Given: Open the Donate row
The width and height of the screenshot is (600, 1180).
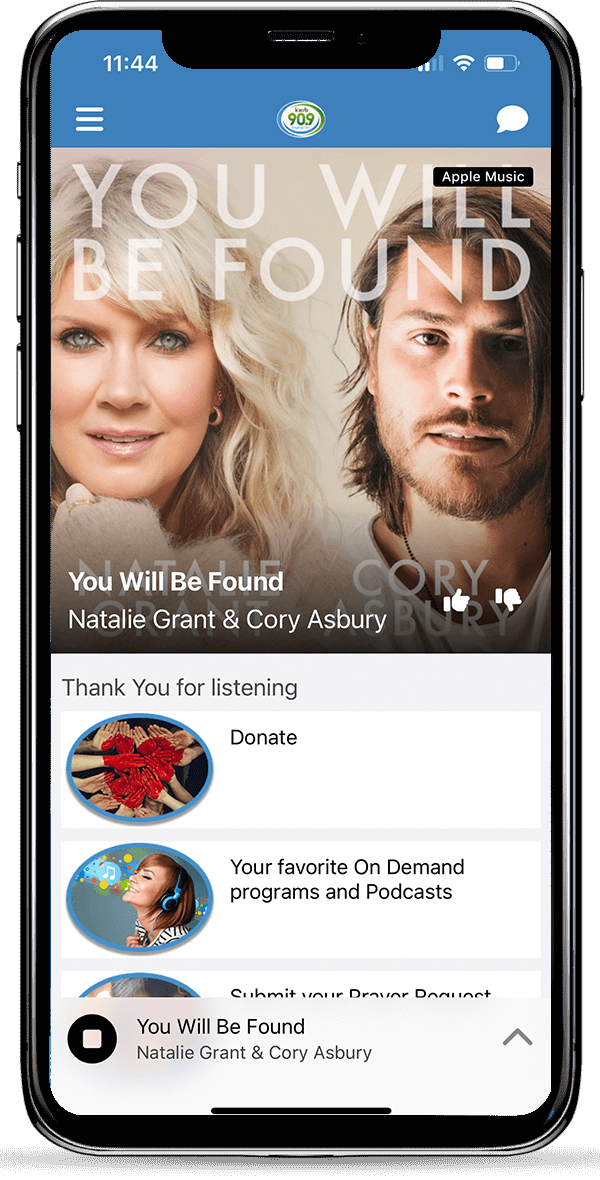Looking at the screenshot, I should point(300,769).
